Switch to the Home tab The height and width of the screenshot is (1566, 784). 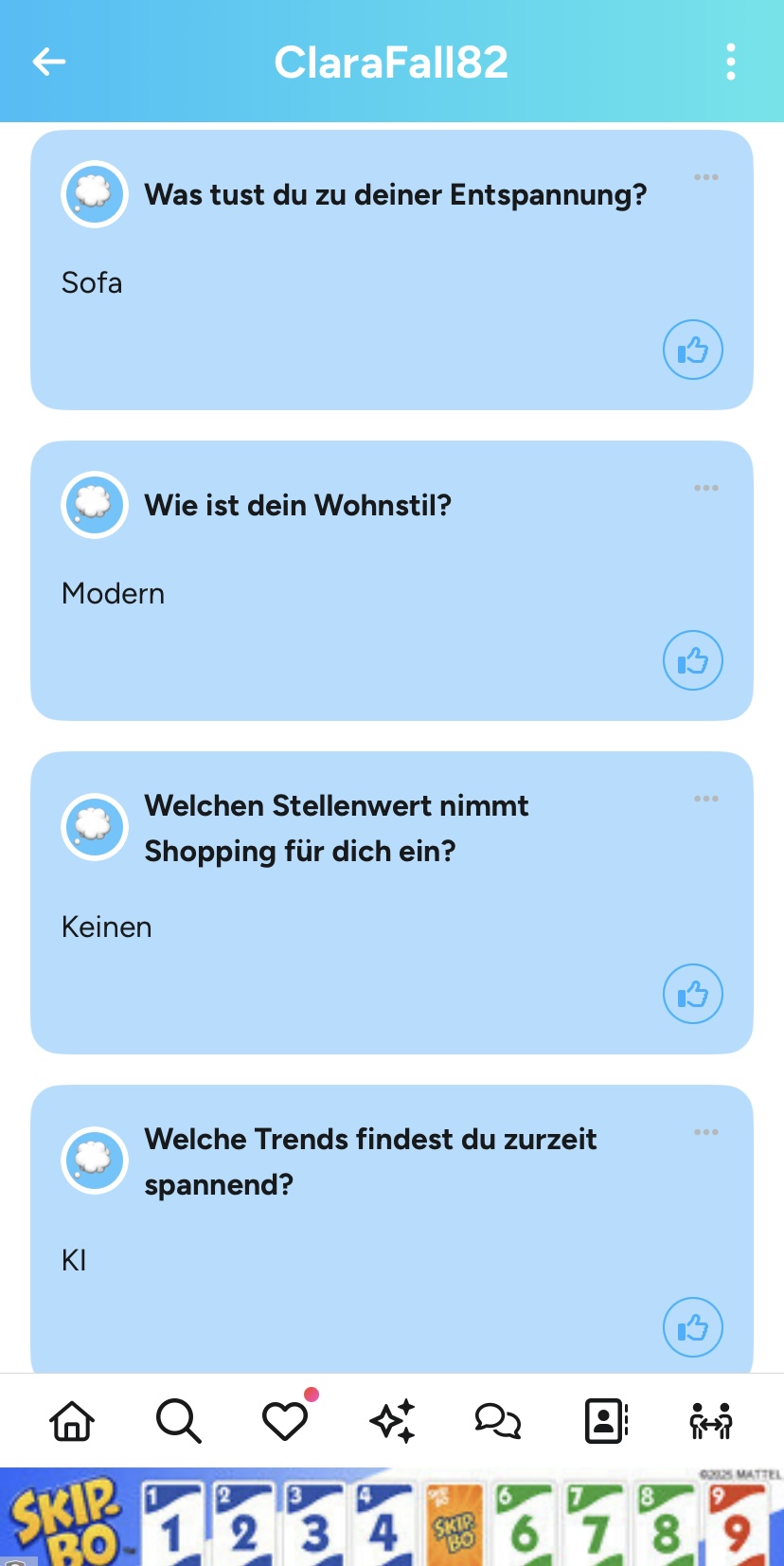(x=72, y=1420)
